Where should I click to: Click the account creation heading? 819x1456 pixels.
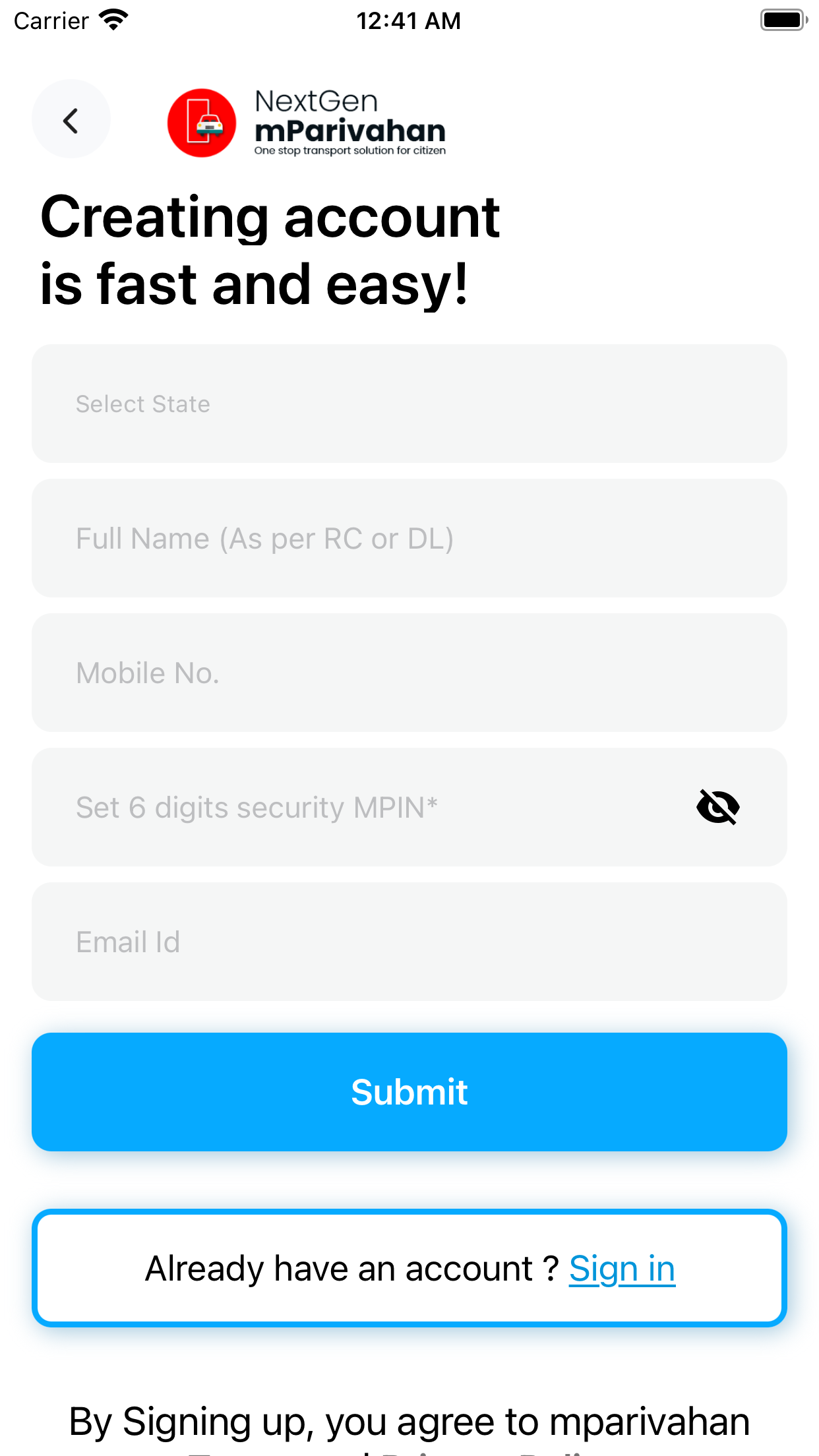click(269, 247)
